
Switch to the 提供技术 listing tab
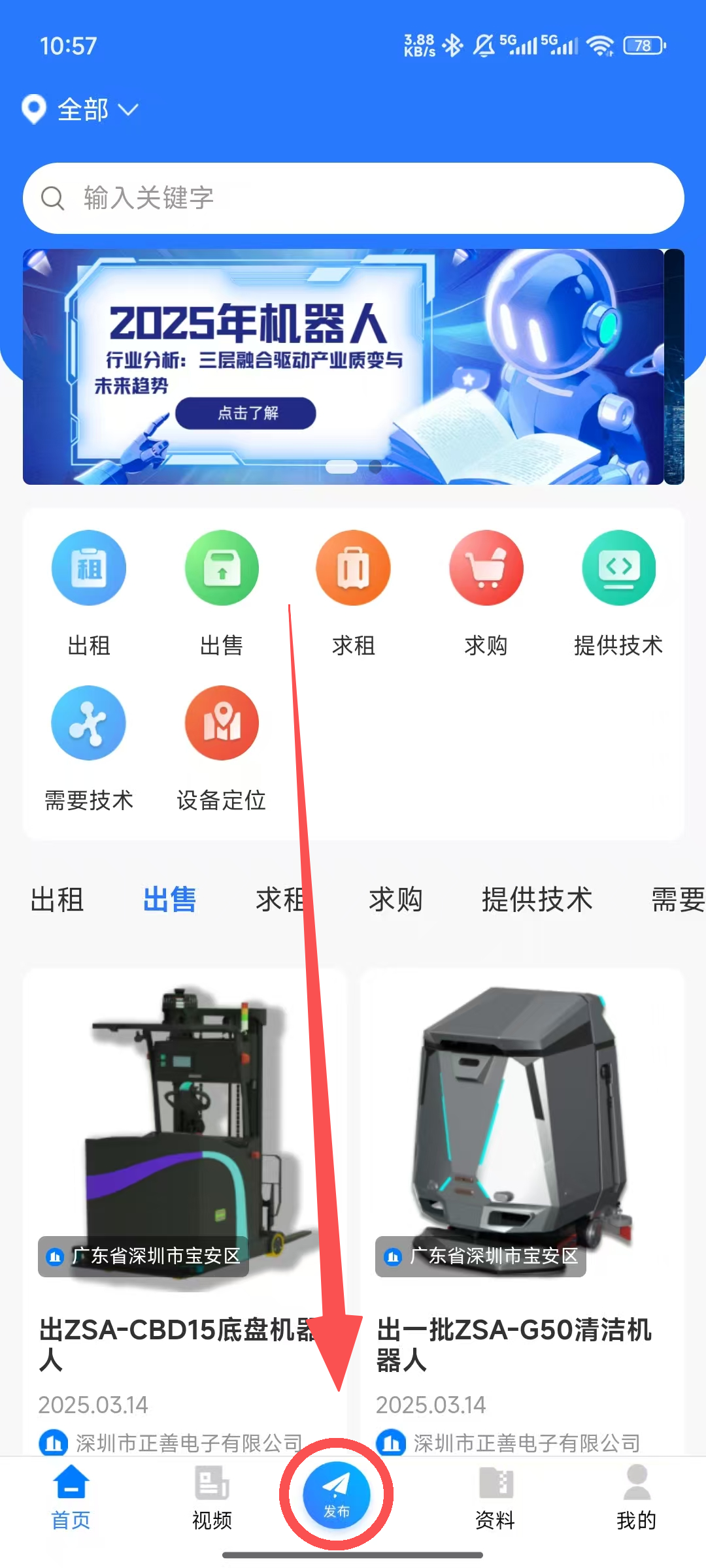pos(537,900)
